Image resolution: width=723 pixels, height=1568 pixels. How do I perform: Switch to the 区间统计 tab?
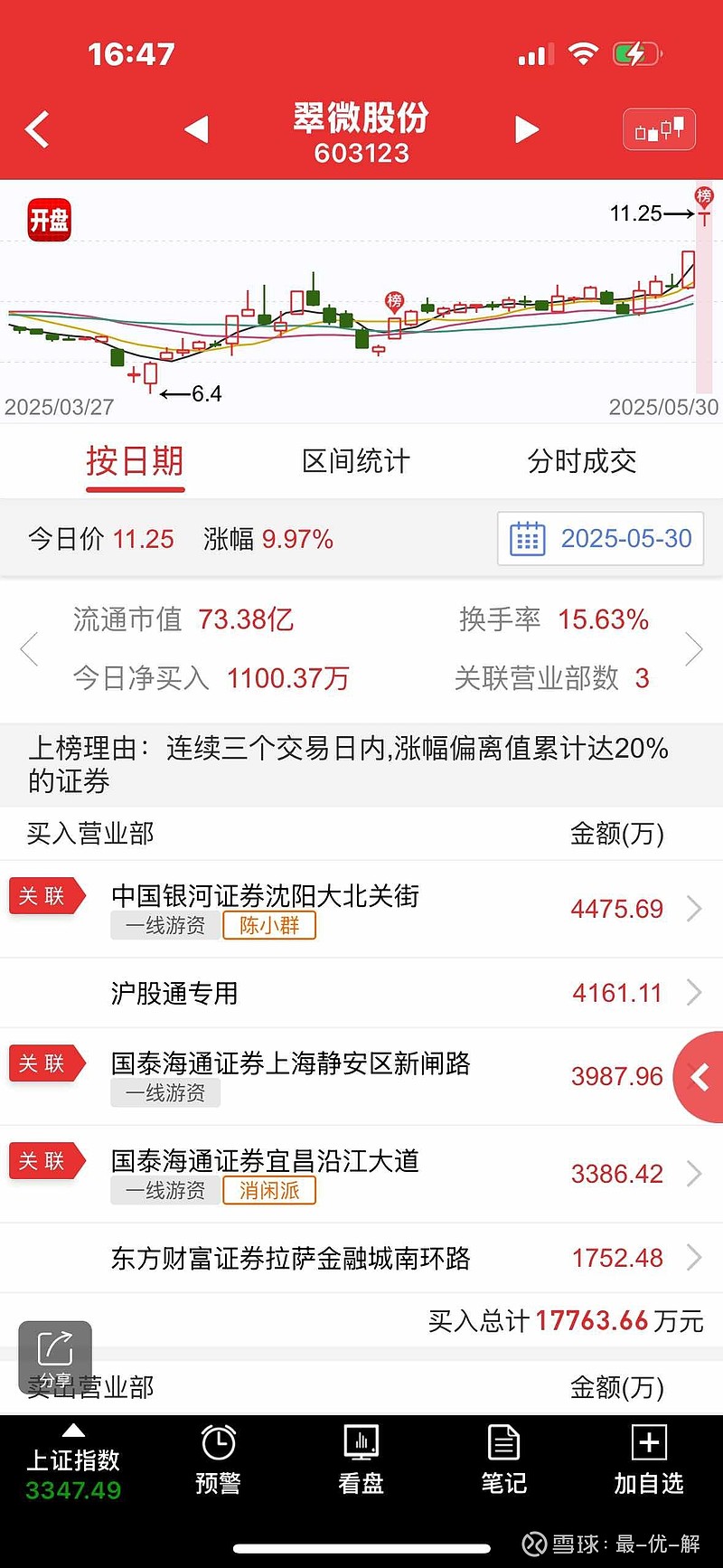click(356, 461)
